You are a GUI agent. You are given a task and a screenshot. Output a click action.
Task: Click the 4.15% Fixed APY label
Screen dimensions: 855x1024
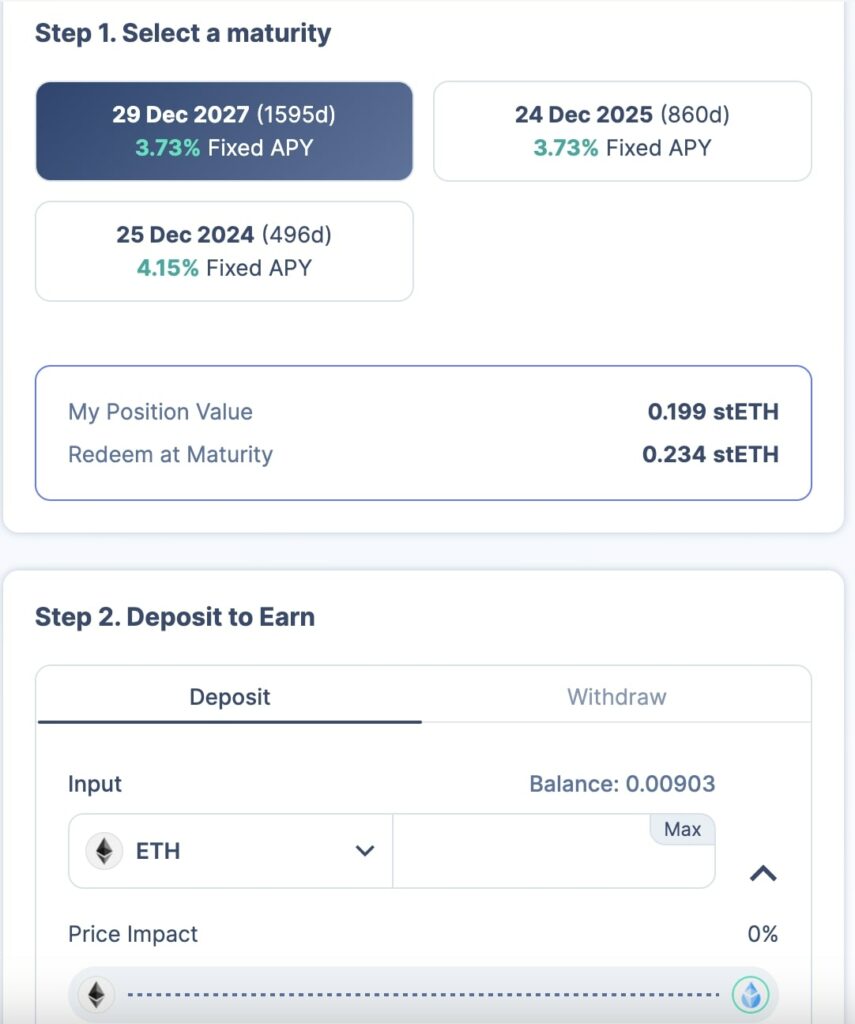(222, 268)
